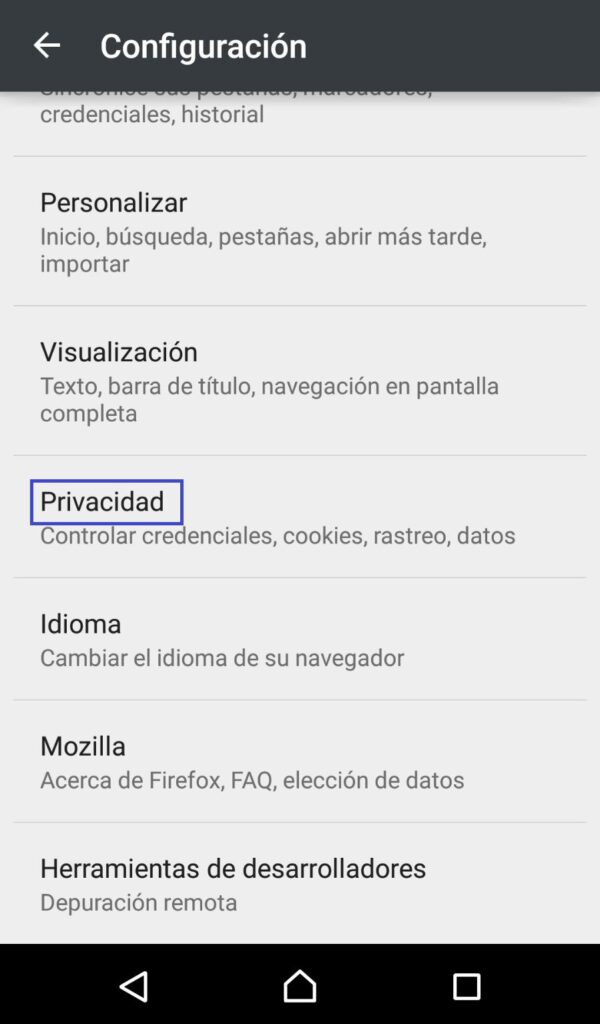Viewport: 600px width, 1024px height.
Task: Tap the system home button
Action: [300, 986]
